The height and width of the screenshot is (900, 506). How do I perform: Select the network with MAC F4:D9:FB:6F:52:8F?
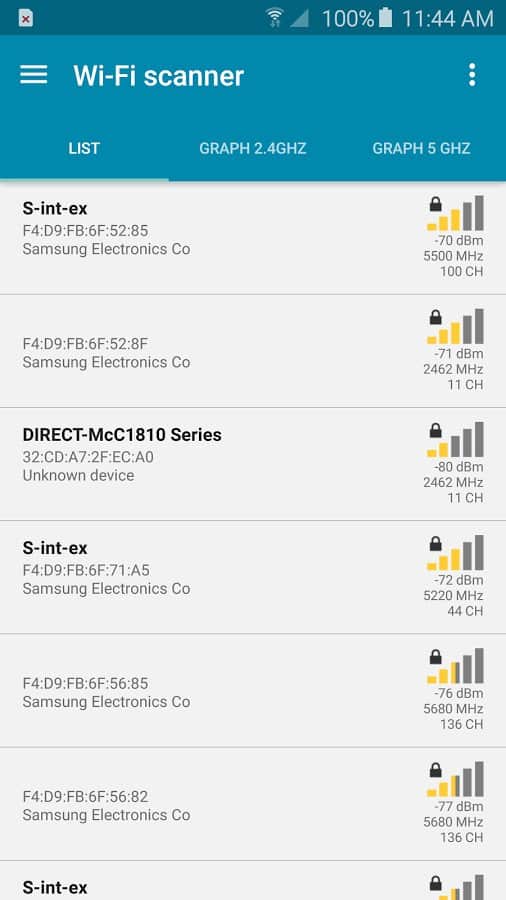click(x=253, y=351)
